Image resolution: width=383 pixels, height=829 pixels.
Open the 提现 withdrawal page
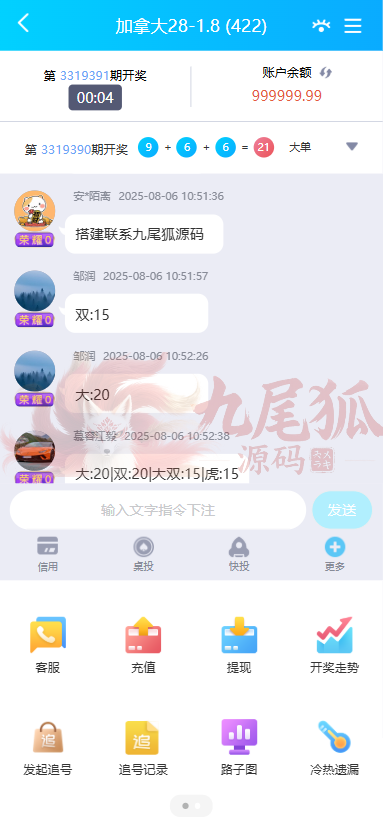[239, 645]
